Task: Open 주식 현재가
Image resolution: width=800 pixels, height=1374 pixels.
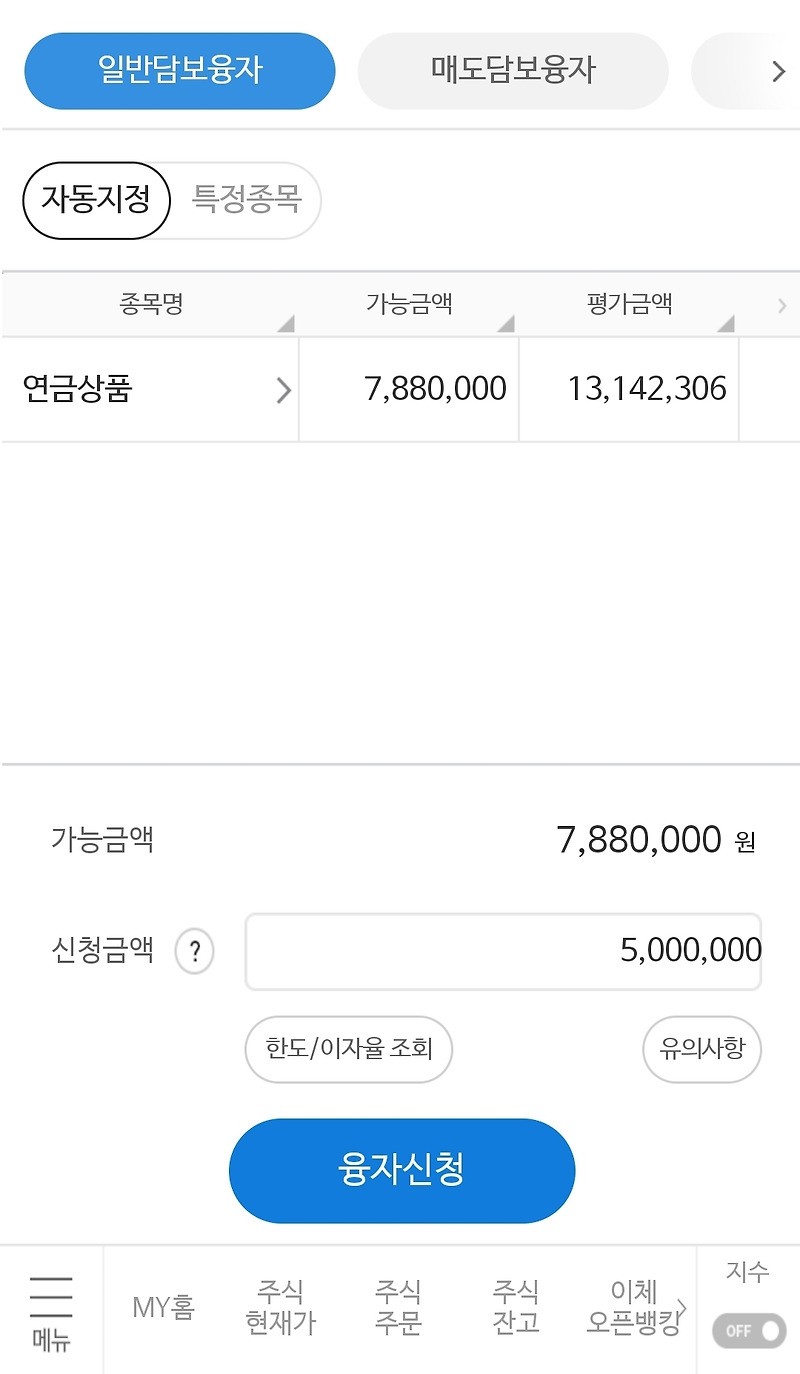Action: (281, 1307)
